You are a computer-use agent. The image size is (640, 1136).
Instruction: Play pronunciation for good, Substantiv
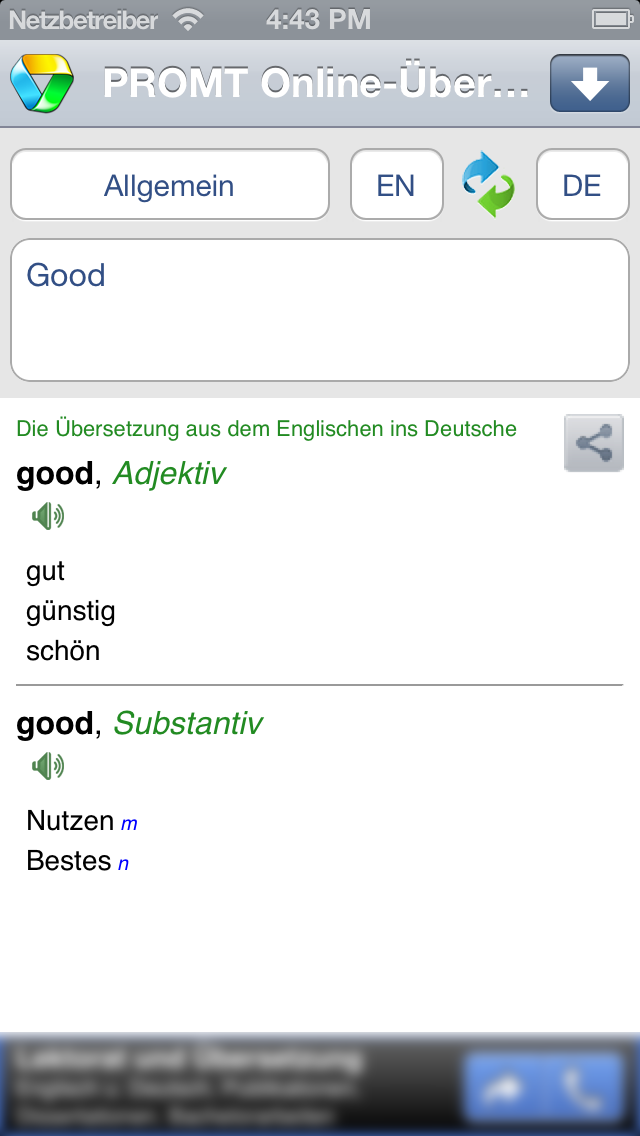pyautogui.click(x=48, y=766)
